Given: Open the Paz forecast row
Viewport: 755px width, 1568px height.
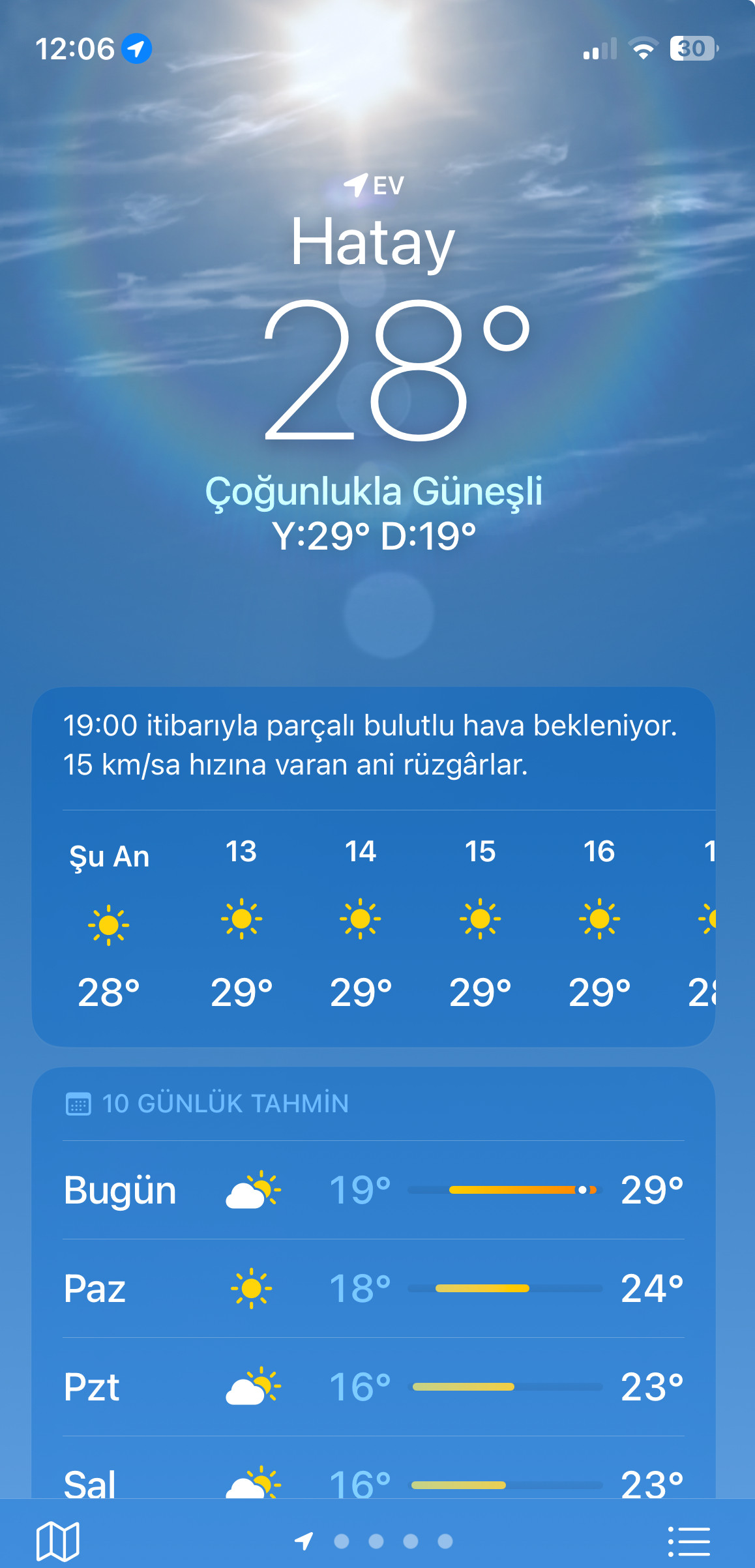Looking at the screenshot, I should tap(373, 1288).
